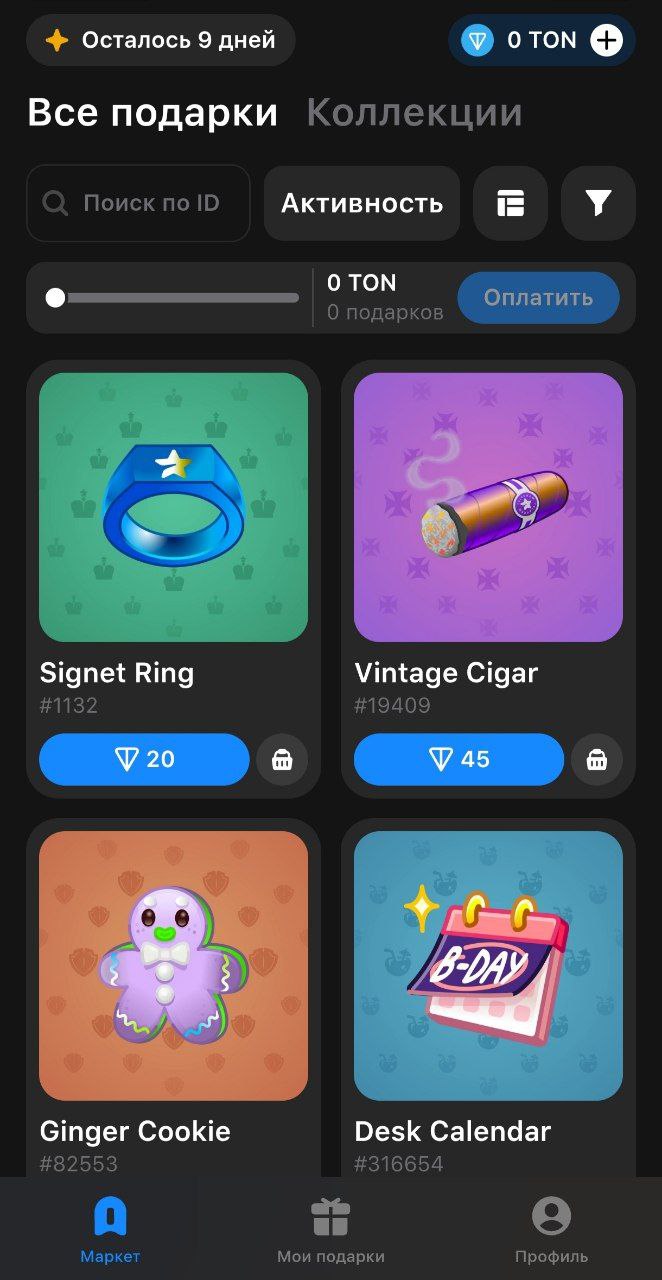Add Signet Ring to the cart
This screenshot has width=662, height=1280.
click(282, 759)
